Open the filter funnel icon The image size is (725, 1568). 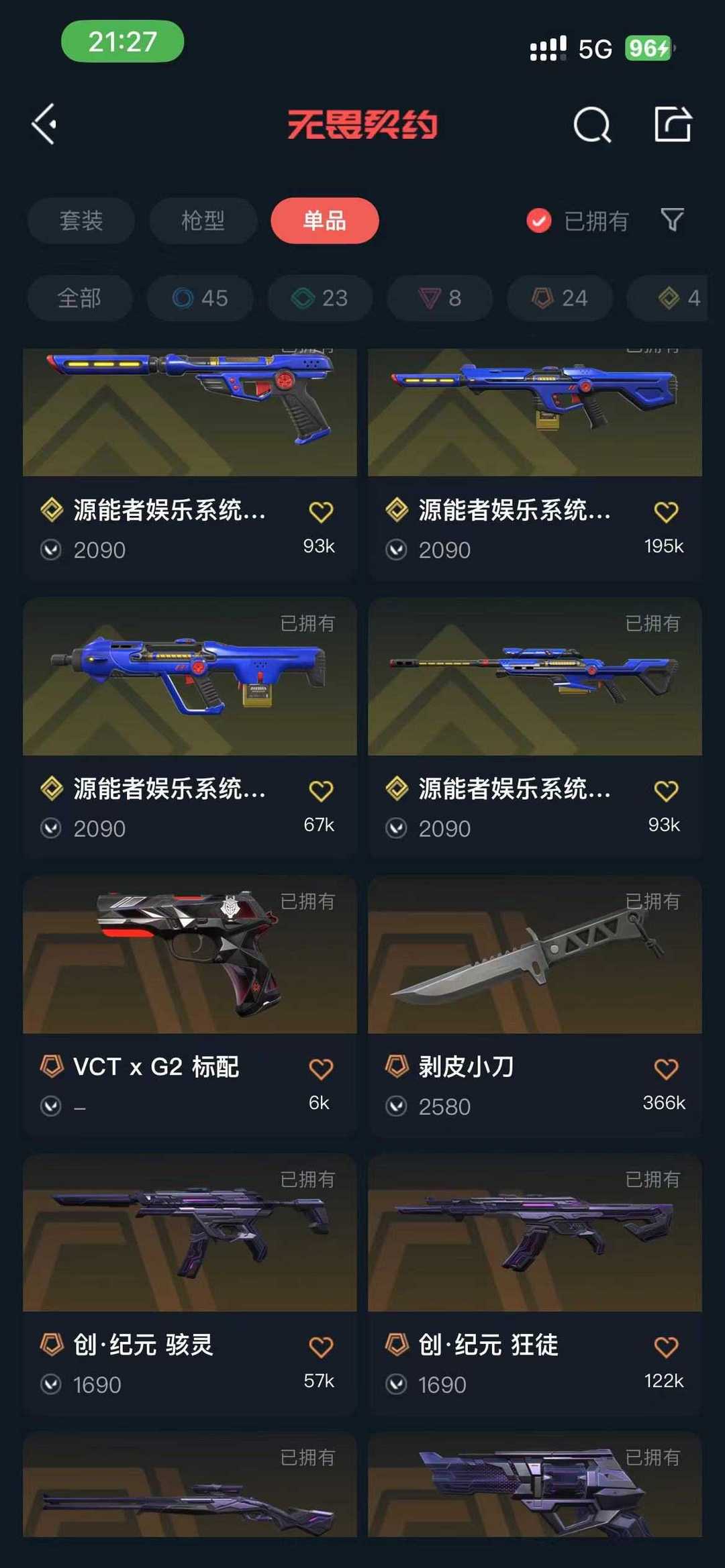[x=672, y=219]
